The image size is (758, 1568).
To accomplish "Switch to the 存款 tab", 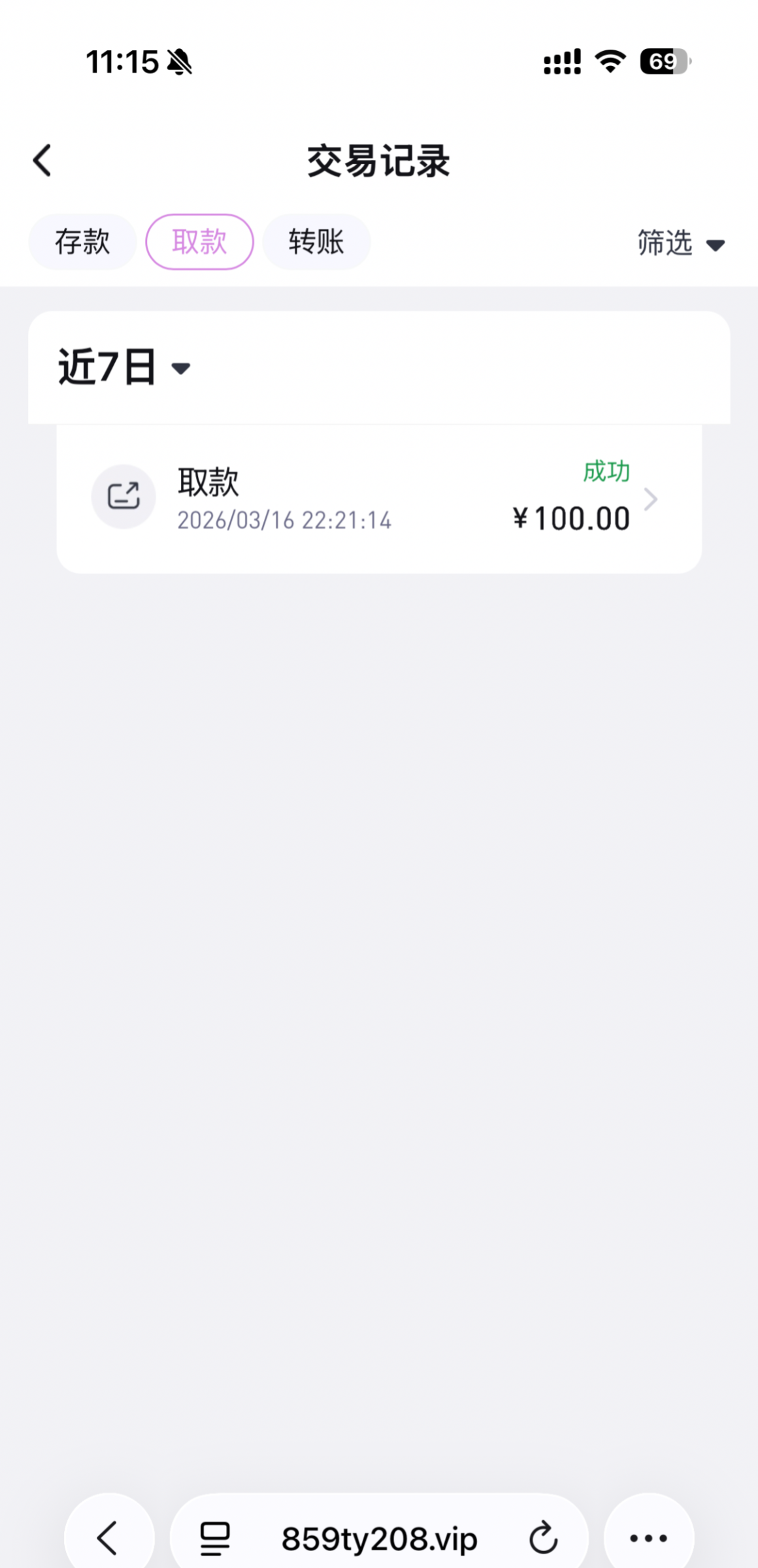I will coord(82,242).
